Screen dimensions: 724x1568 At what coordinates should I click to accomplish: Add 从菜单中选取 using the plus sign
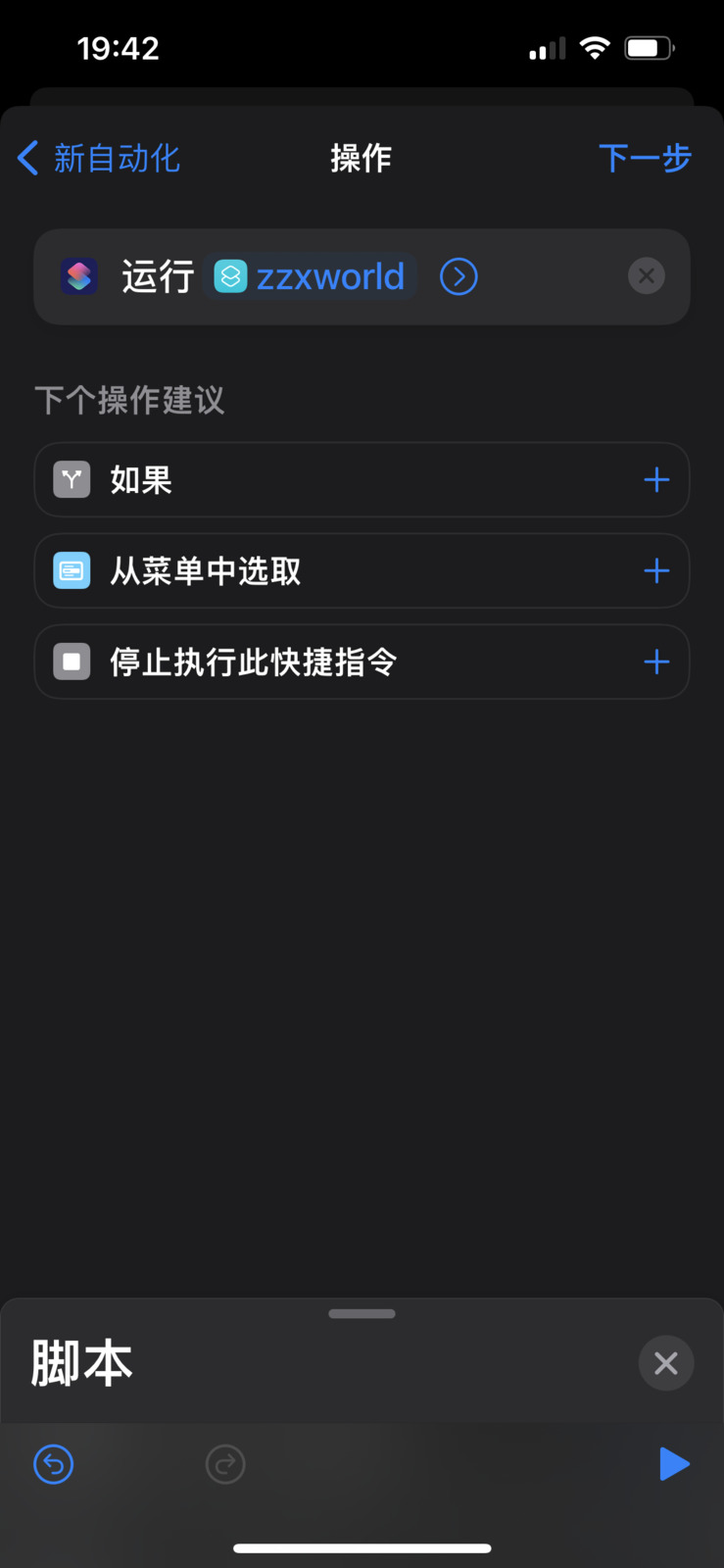pyautogui.click(x=655, y=570)
